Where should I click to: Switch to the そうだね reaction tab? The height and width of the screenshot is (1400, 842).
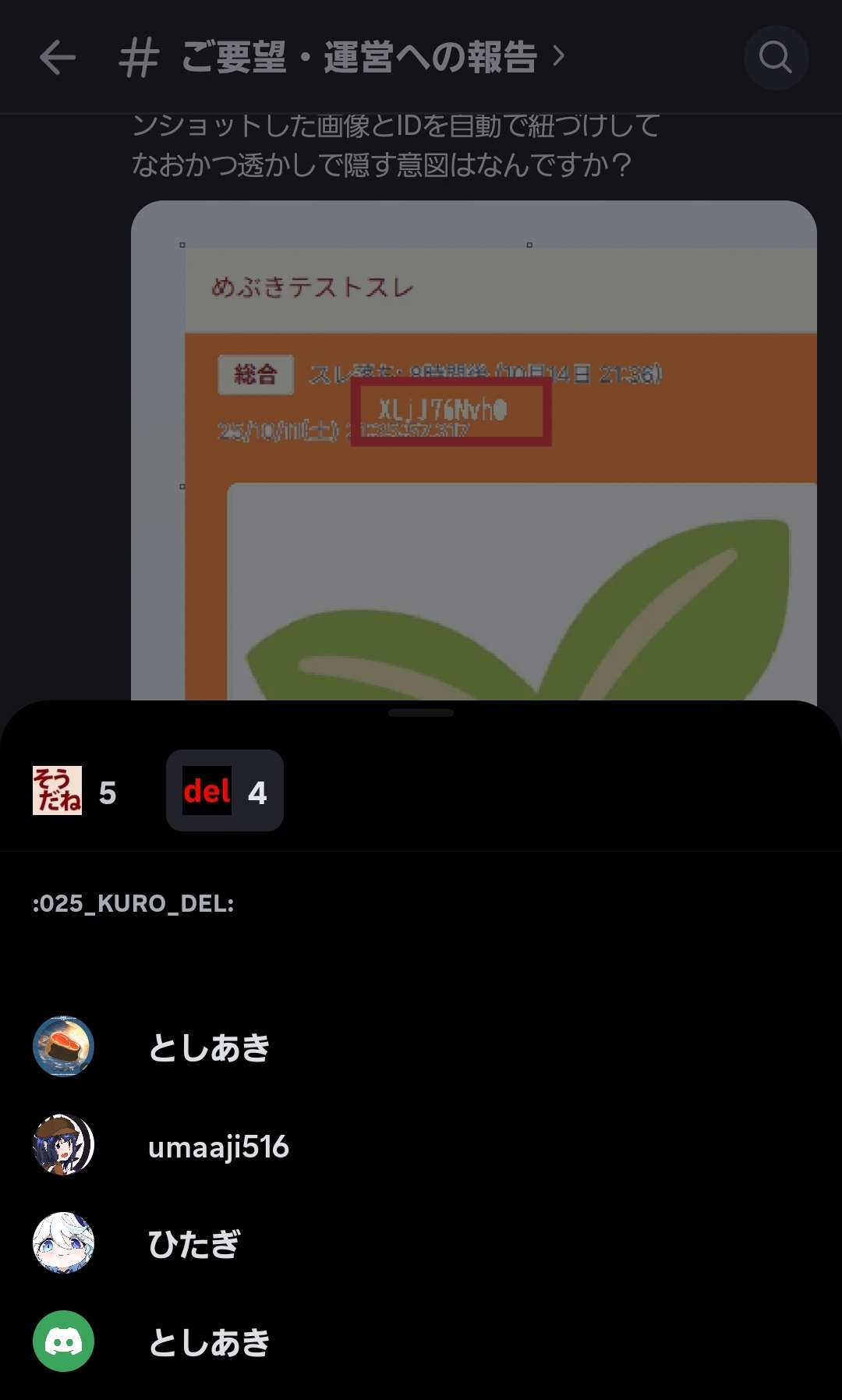[74, 791]
